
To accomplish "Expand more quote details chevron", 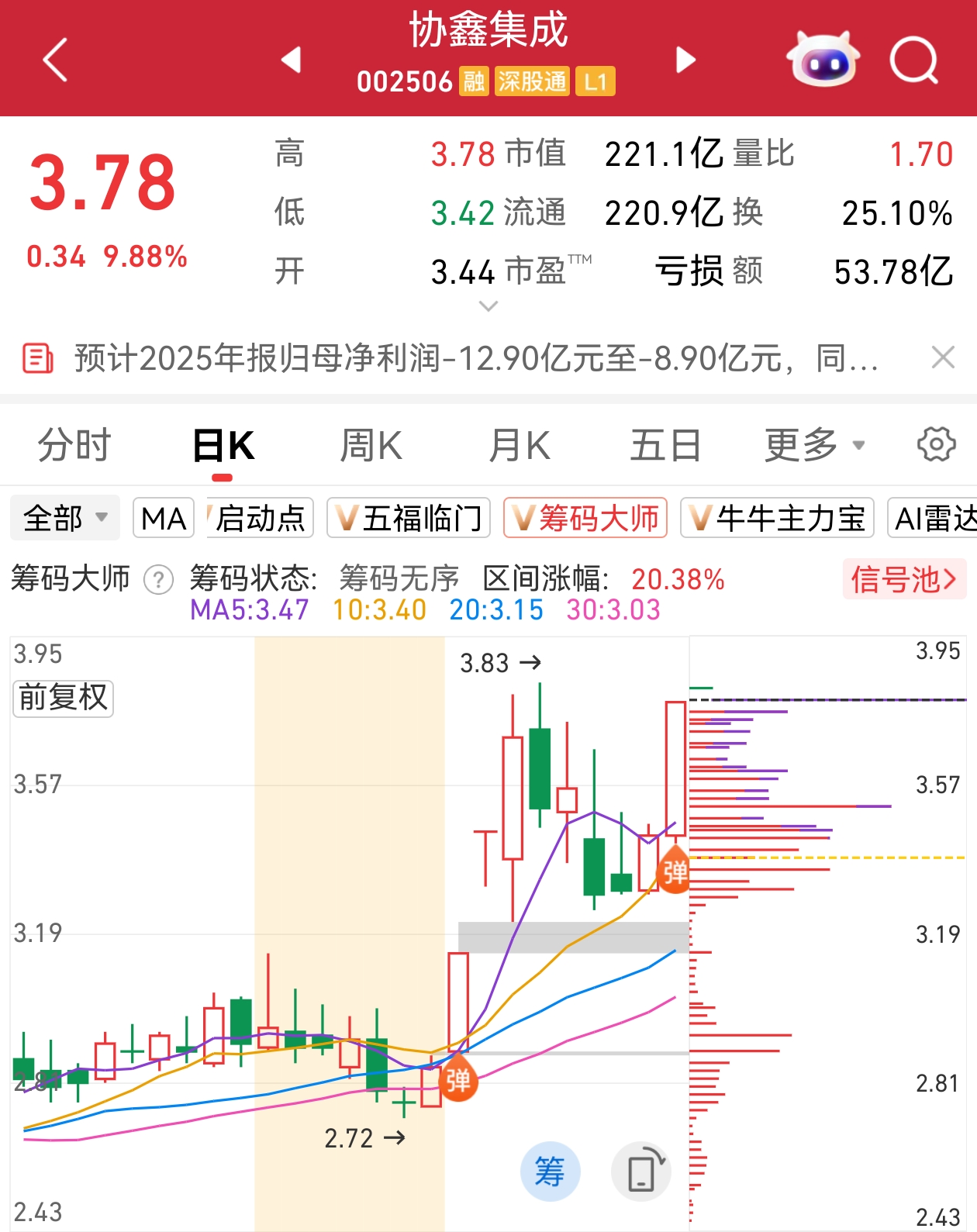I will (x=488, y=306).
